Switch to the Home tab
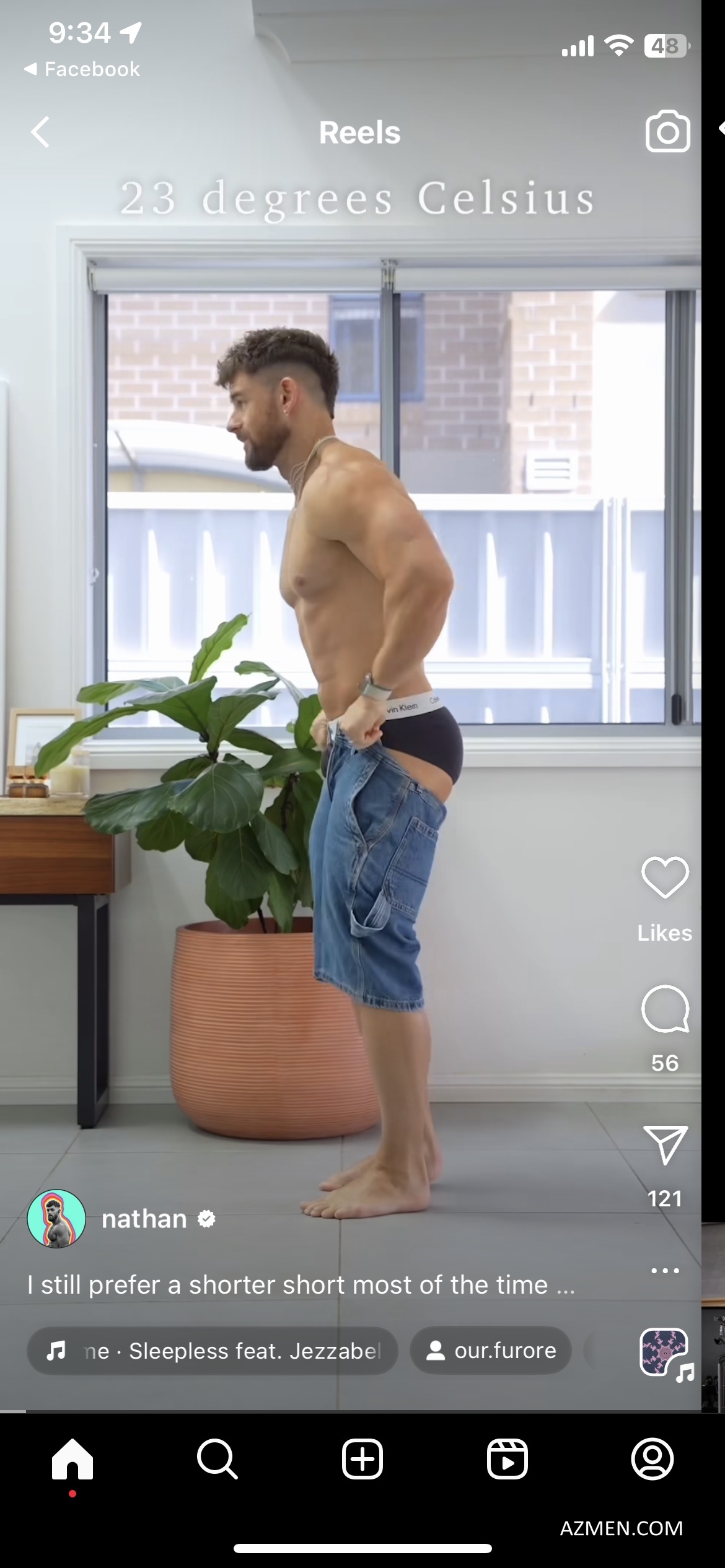725x1568 pixels. (72, 1459)
